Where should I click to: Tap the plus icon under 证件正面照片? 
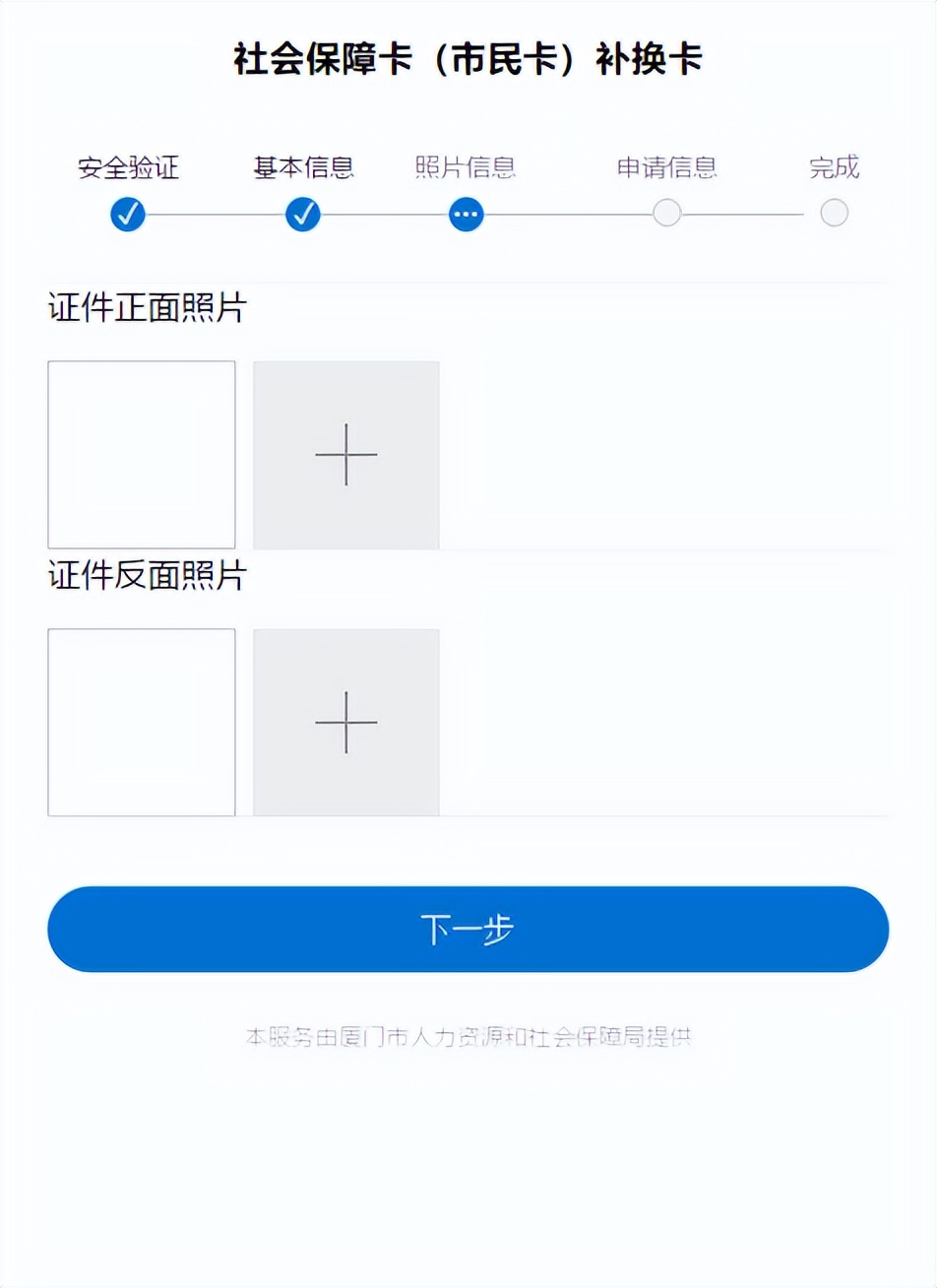345,454
